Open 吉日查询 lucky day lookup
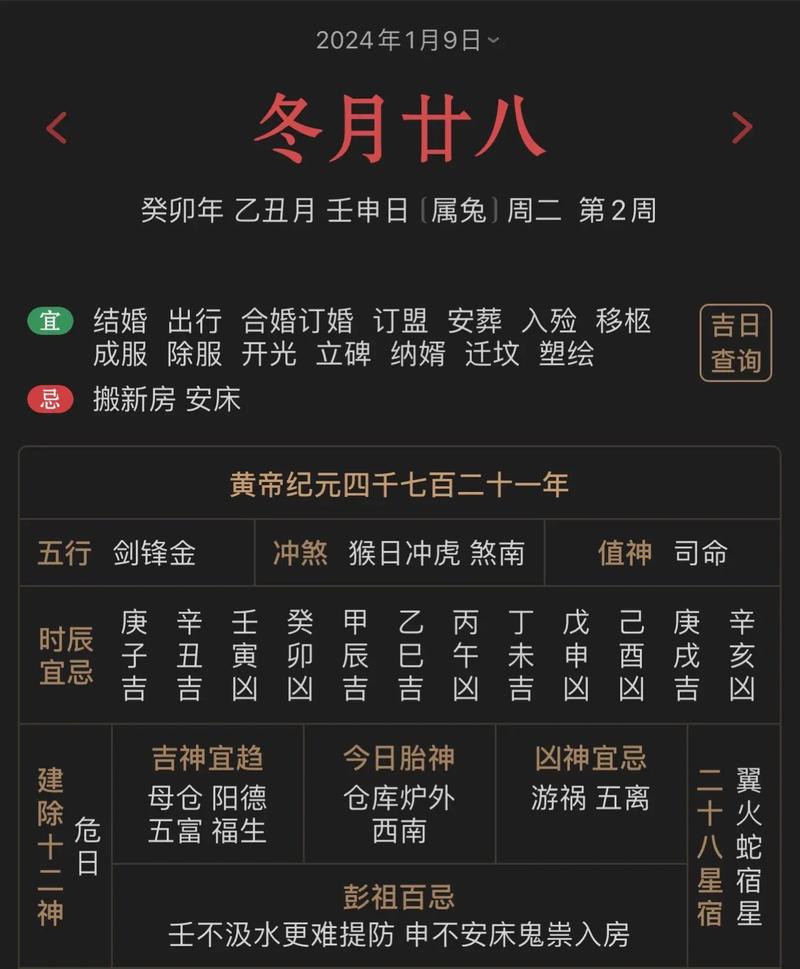The image size is (800, 969). coord(735,343)
